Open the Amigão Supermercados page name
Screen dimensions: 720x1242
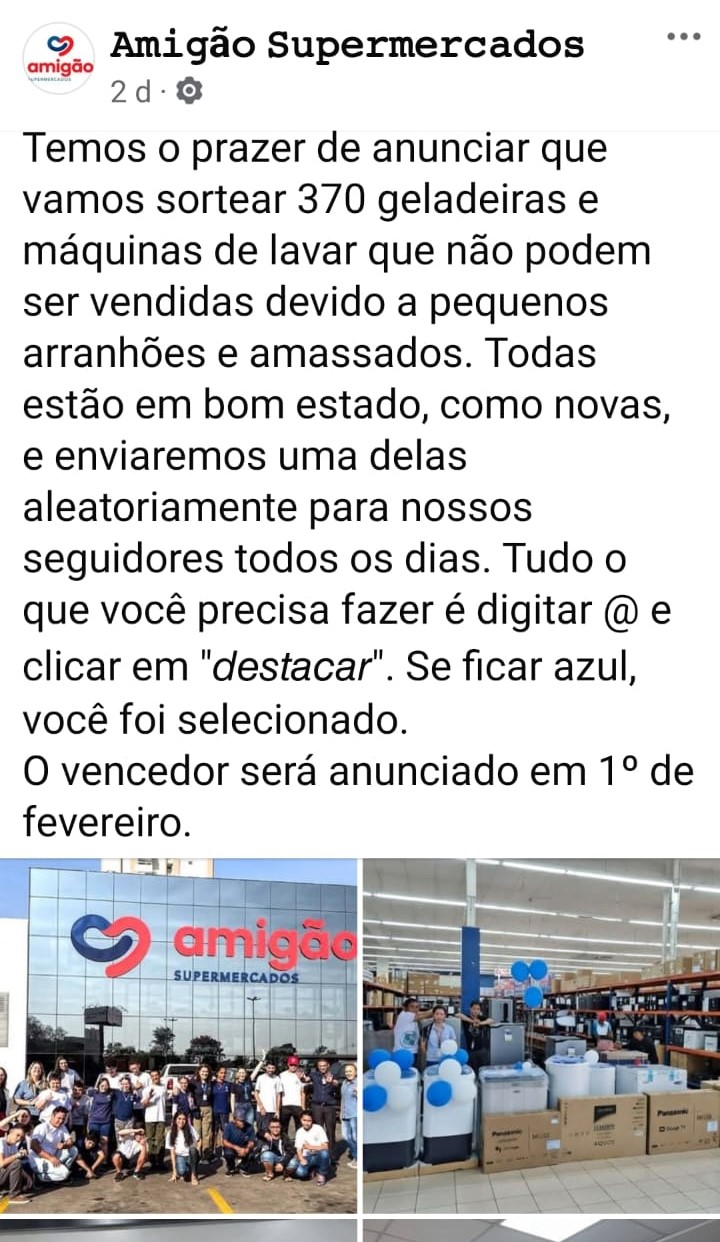point(346,45)
